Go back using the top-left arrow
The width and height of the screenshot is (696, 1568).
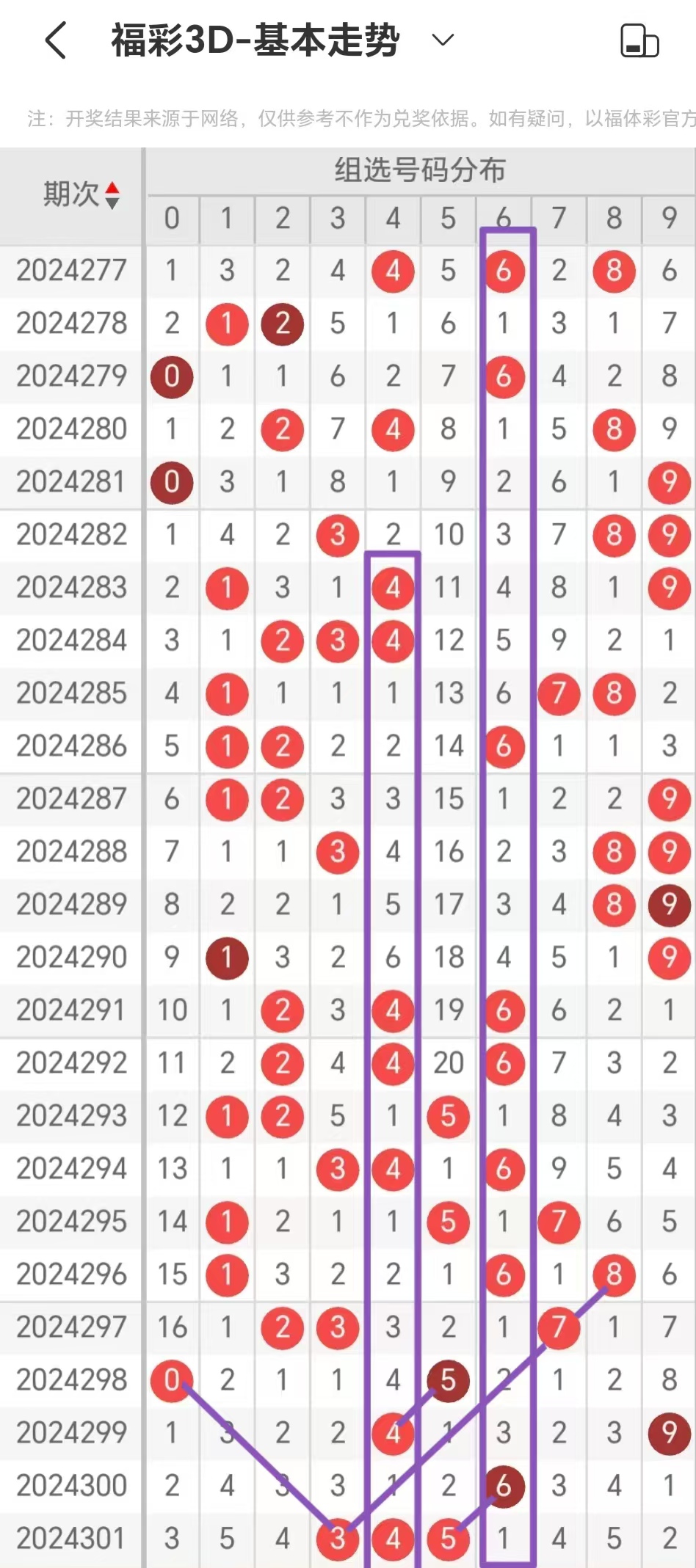point(57,40)
